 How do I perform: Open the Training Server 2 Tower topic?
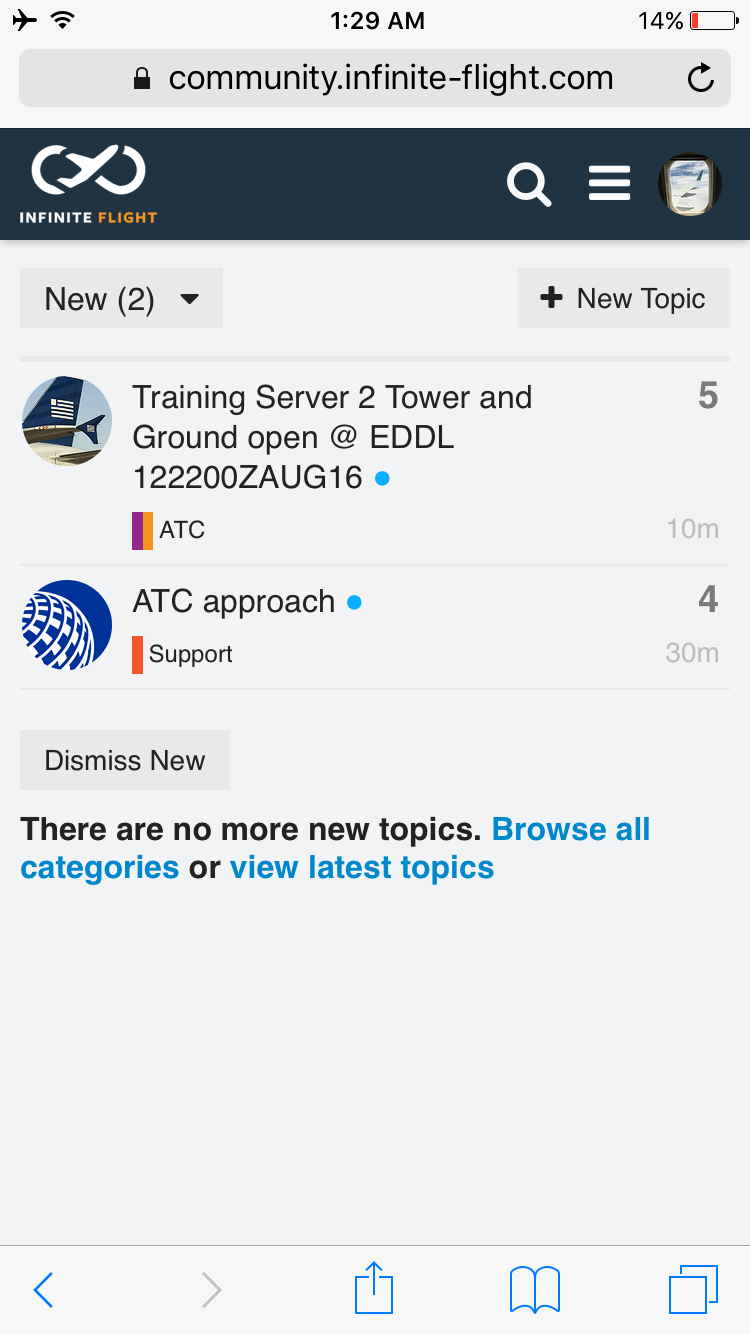coord(332,437)
